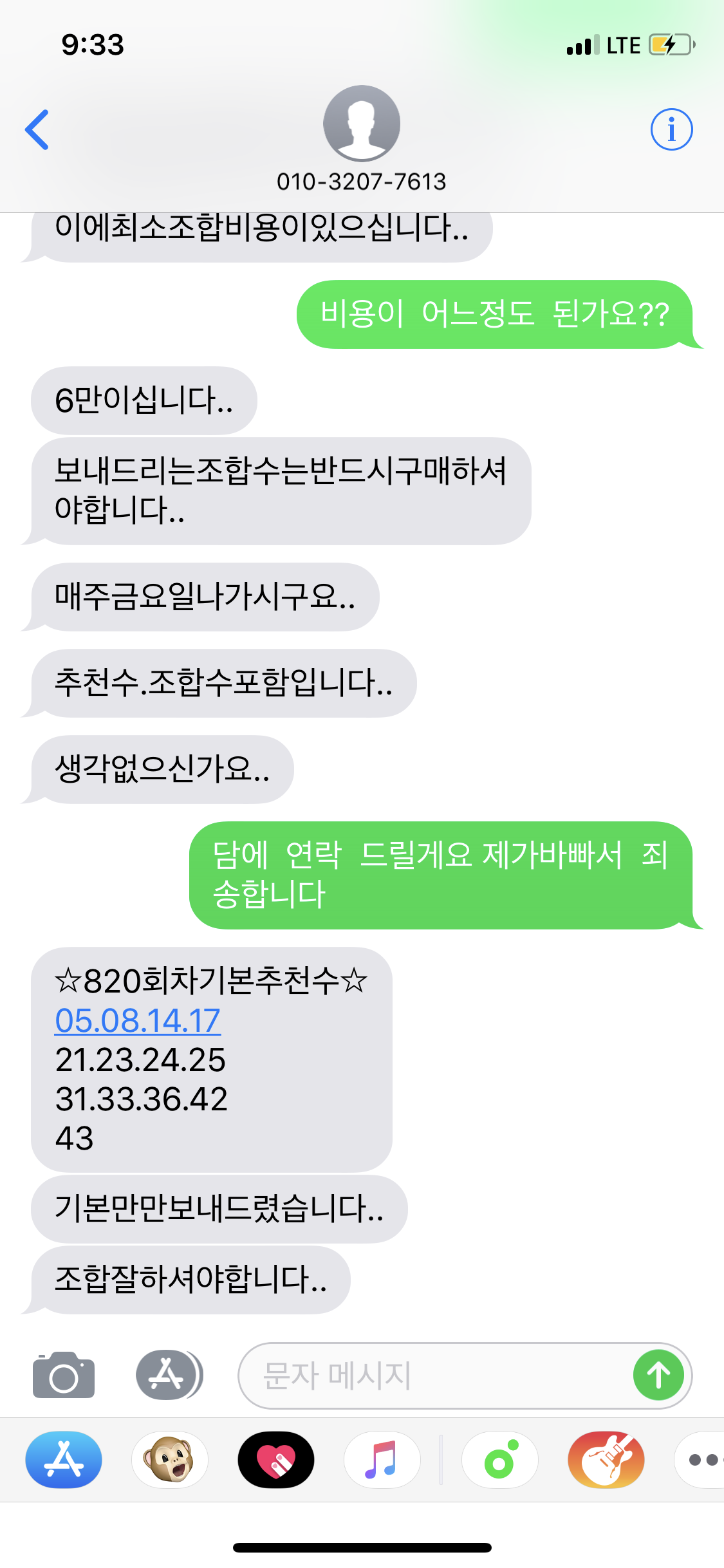Open the Digital Touch heart app
This screenshot has height=1568, width=724.
click(276, 1459)
